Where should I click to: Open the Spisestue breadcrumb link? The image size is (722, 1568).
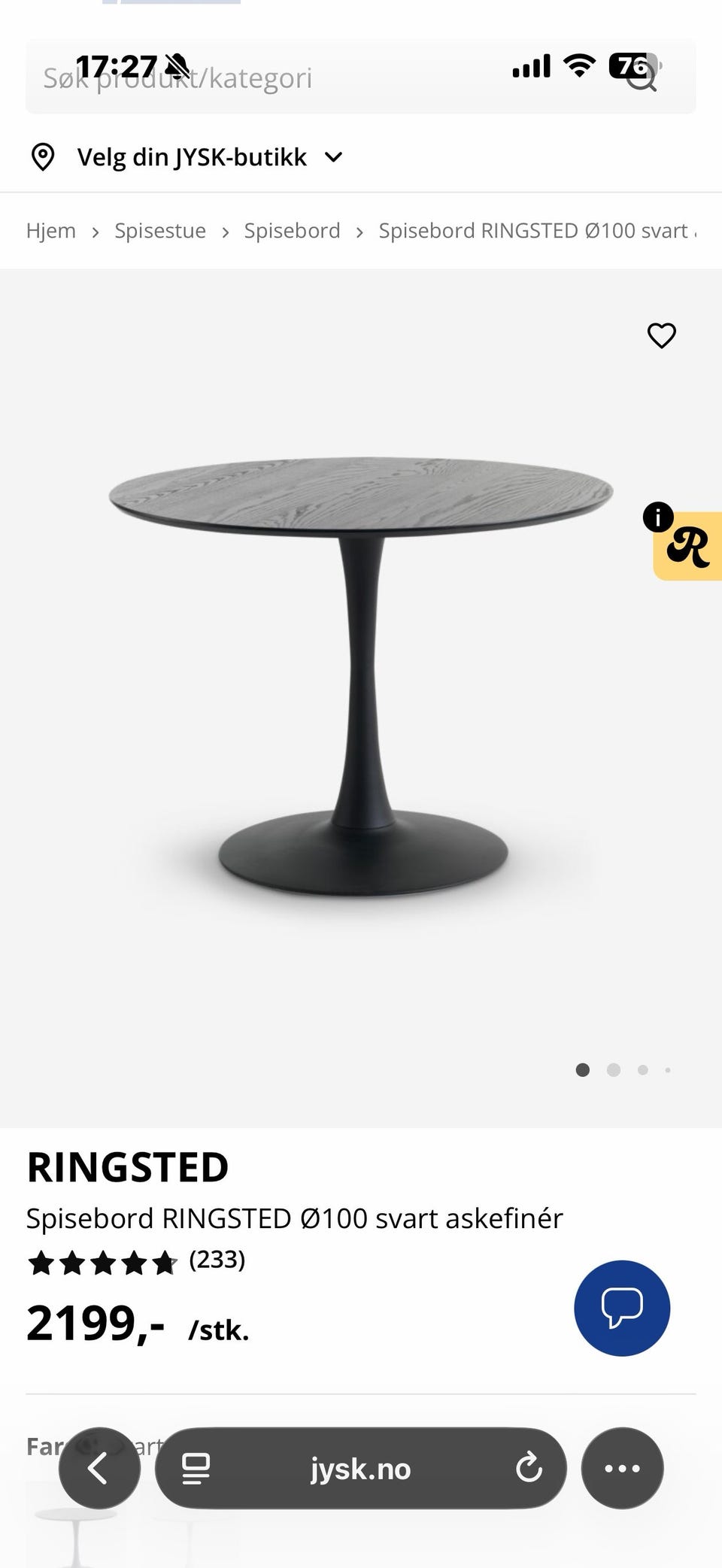(160, 231)
